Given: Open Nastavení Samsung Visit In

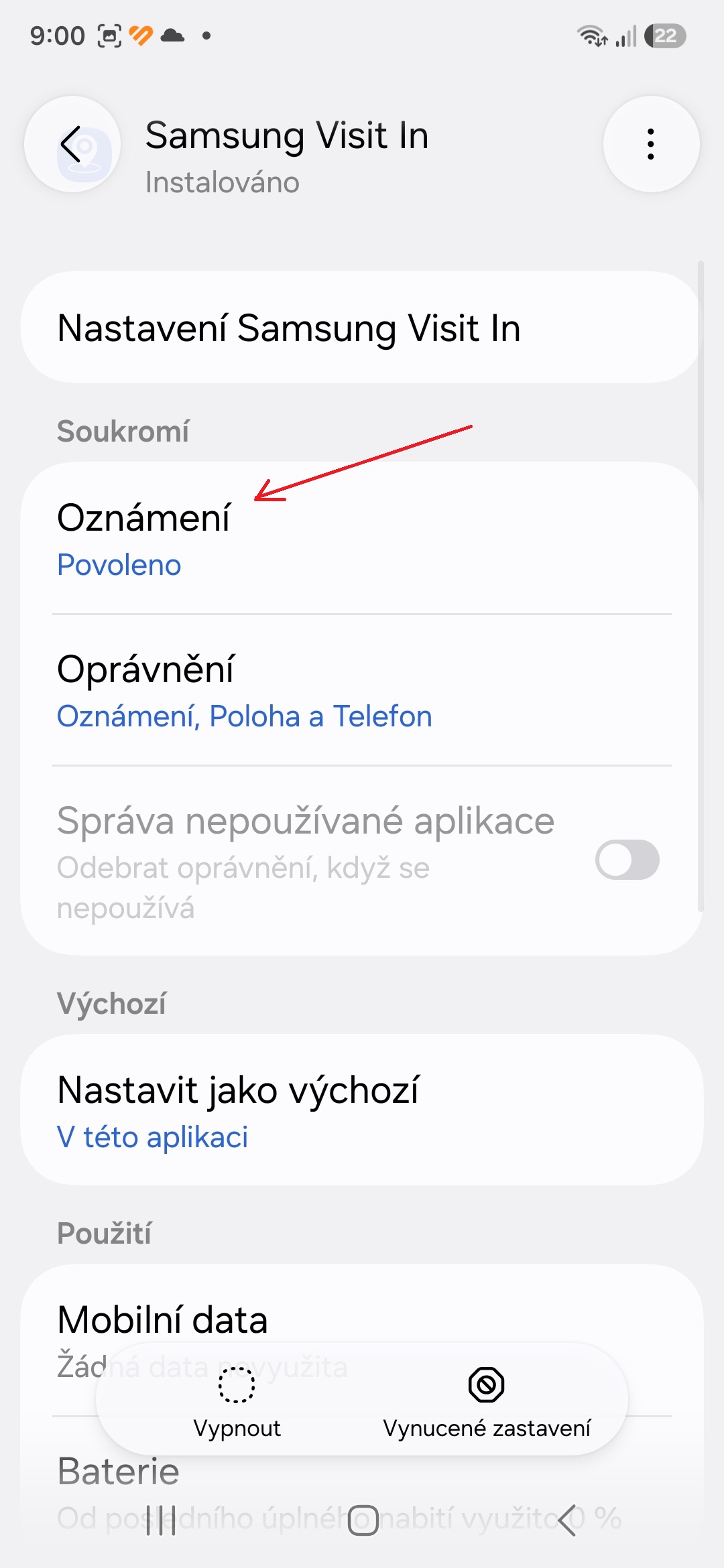Looking at the screenshot, I should 362,328.
